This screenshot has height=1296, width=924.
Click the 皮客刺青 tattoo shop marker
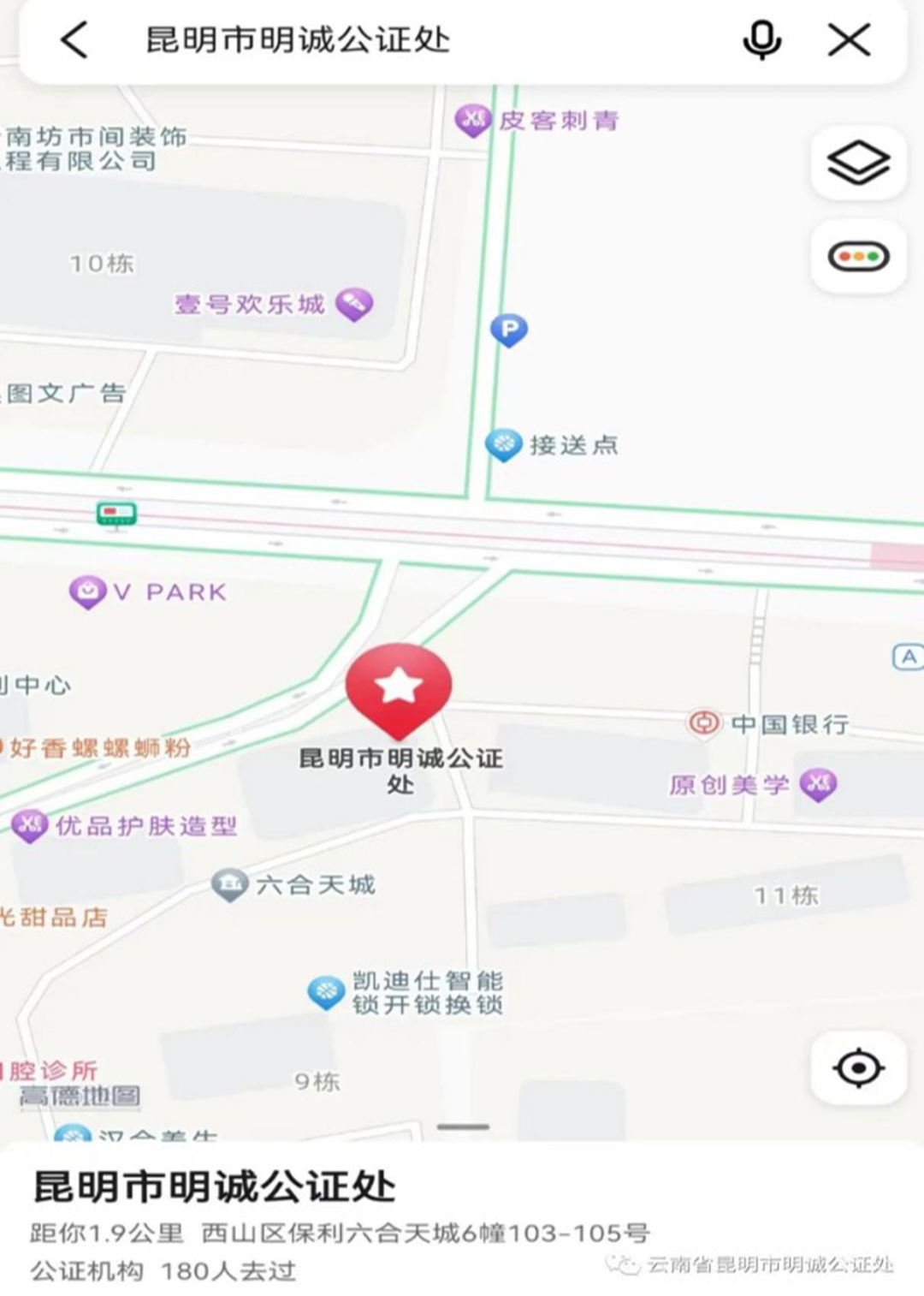(x=473, y=118)
